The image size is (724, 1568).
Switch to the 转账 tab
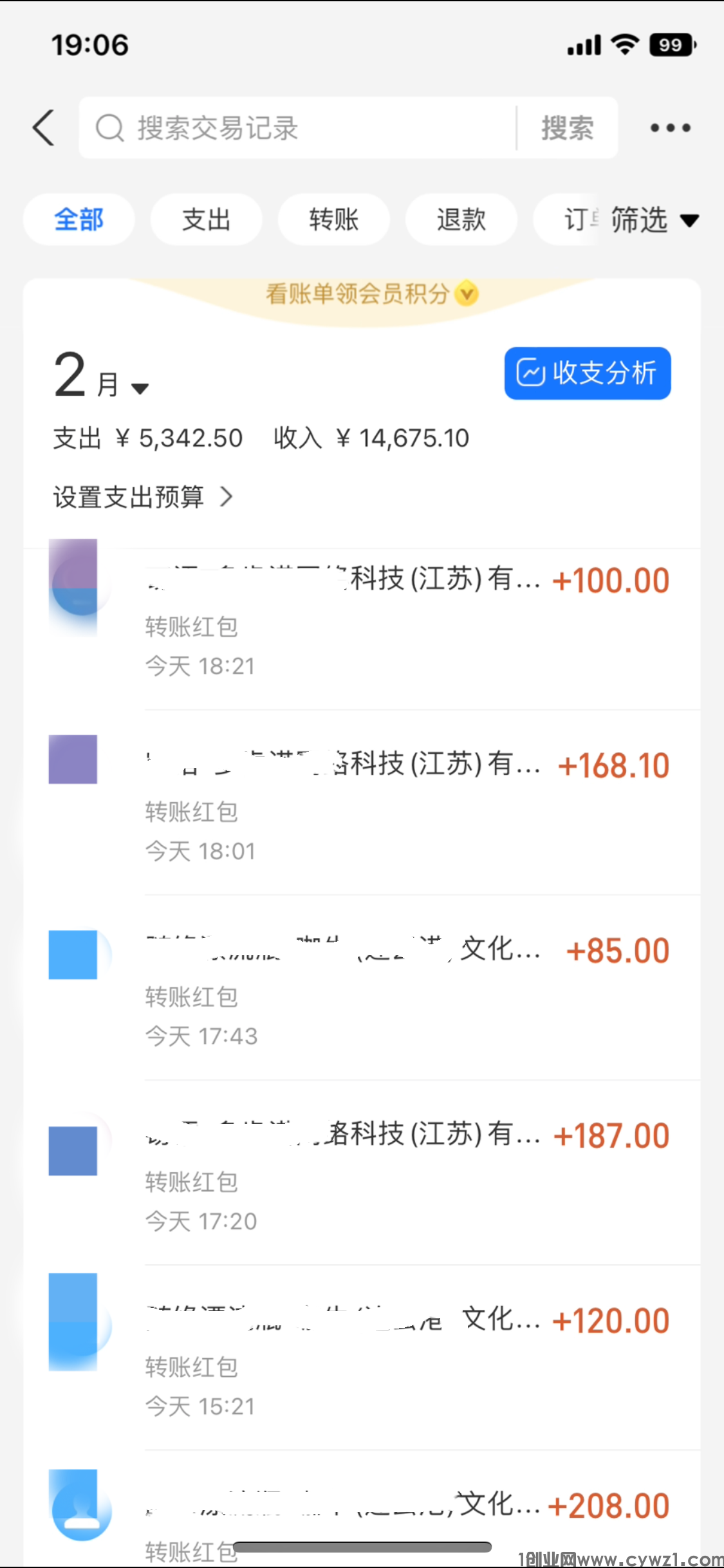pyautogui.click(x=333, y=219)
